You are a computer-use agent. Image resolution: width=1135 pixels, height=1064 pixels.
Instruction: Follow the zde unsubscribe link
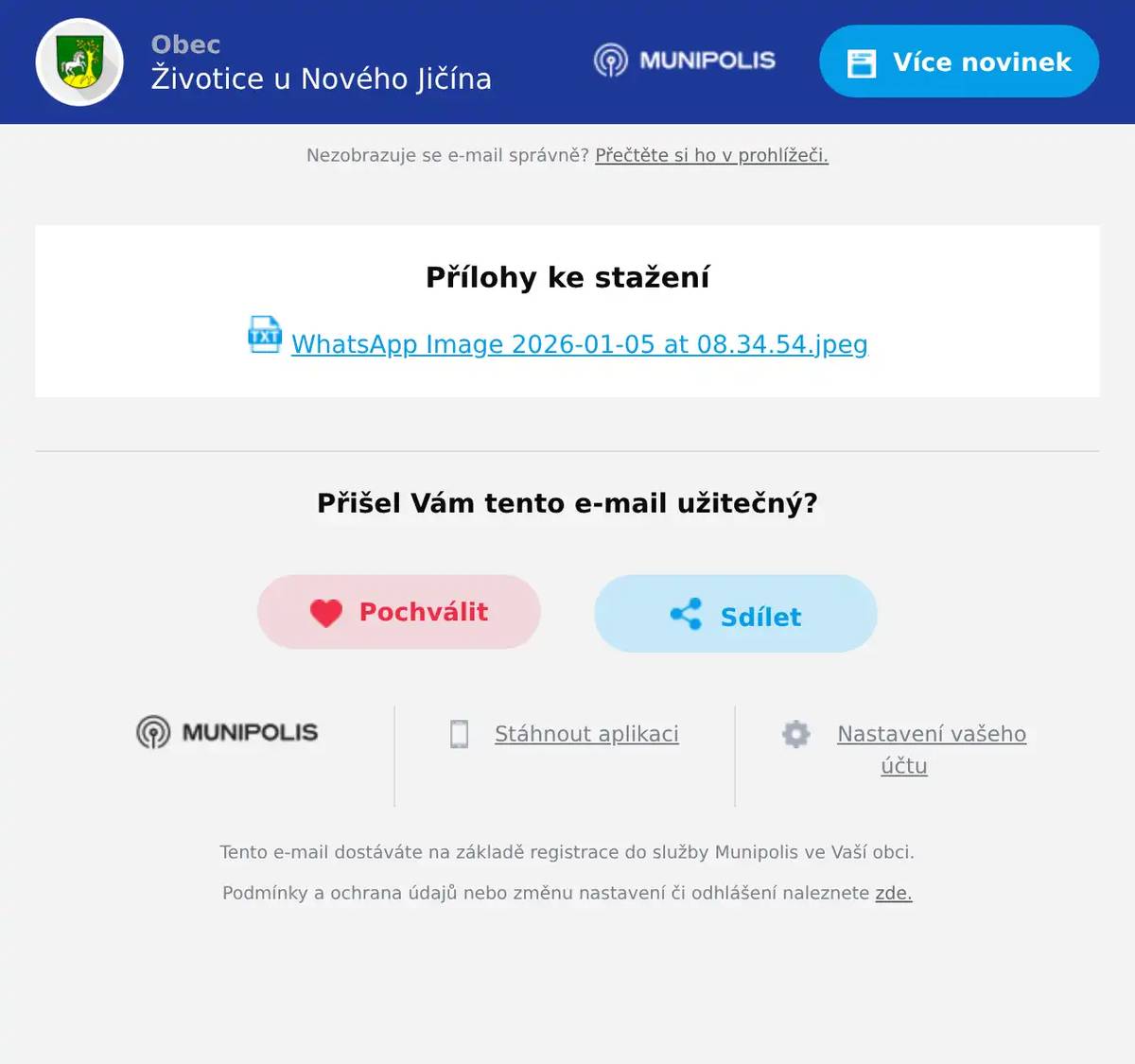click(893, 893)
